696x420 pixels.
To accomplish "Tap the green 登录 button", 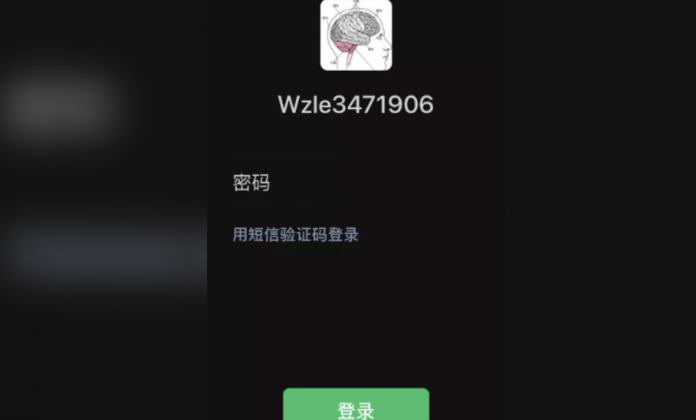I will click(356, 407).
